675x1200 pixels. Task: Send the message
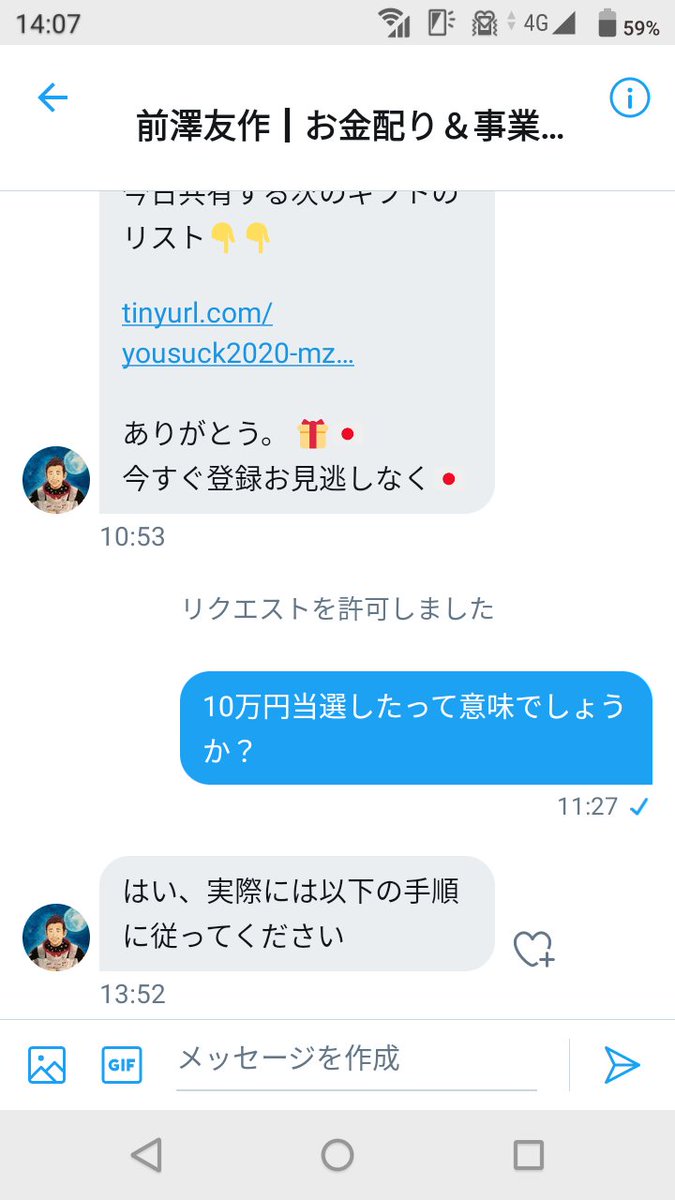621,1065
